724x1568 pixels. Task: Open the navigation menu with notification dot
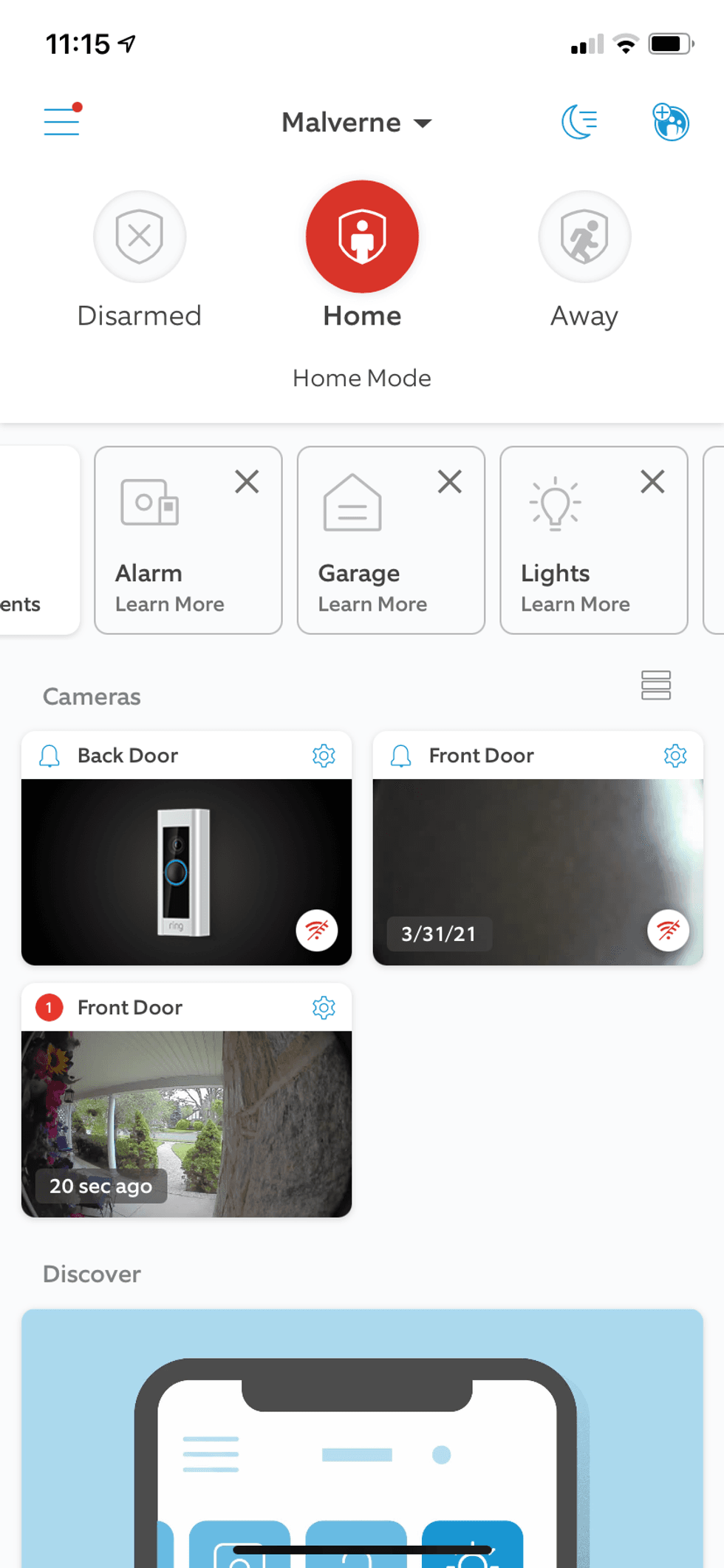click(x=61, y=122)
